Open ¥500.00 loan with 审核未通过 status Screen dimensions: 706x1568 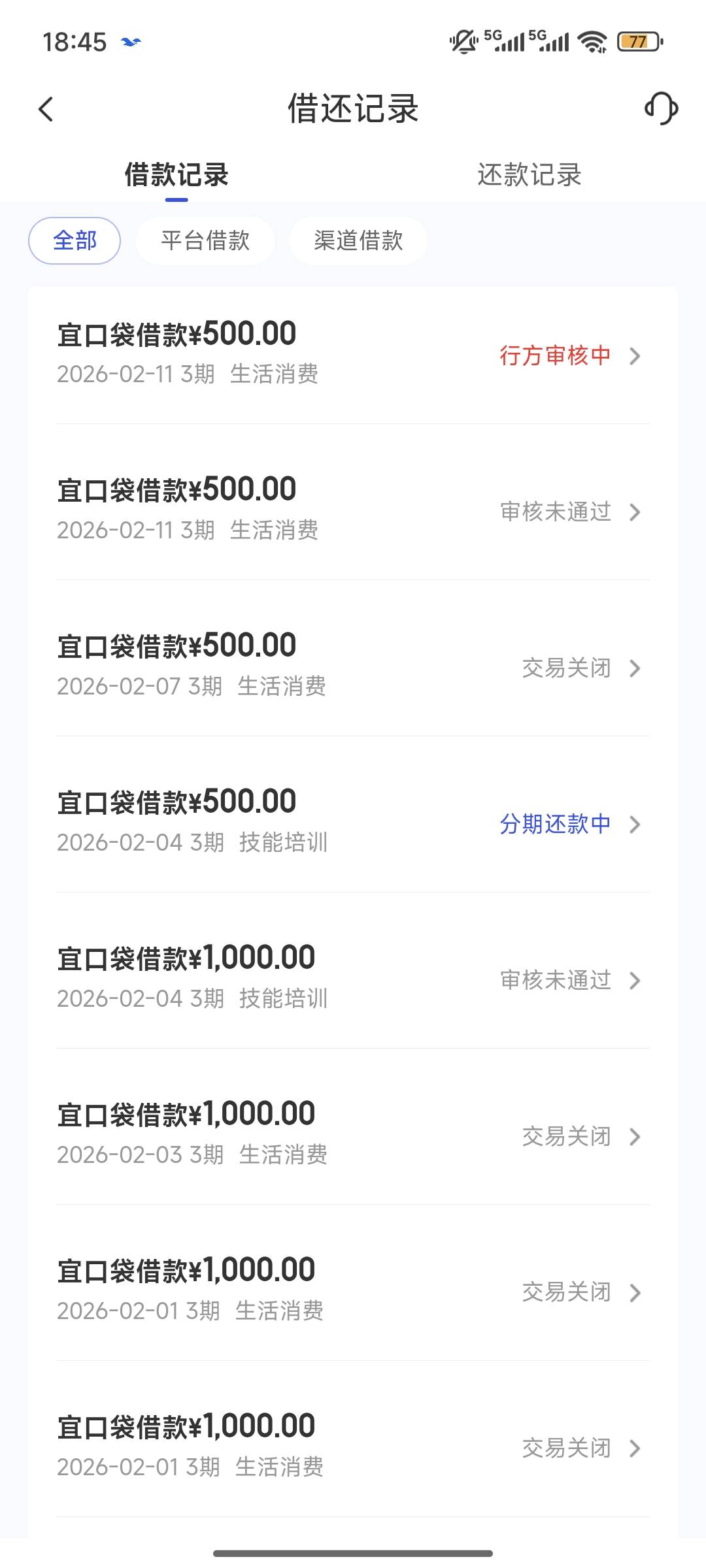(353, 510)
